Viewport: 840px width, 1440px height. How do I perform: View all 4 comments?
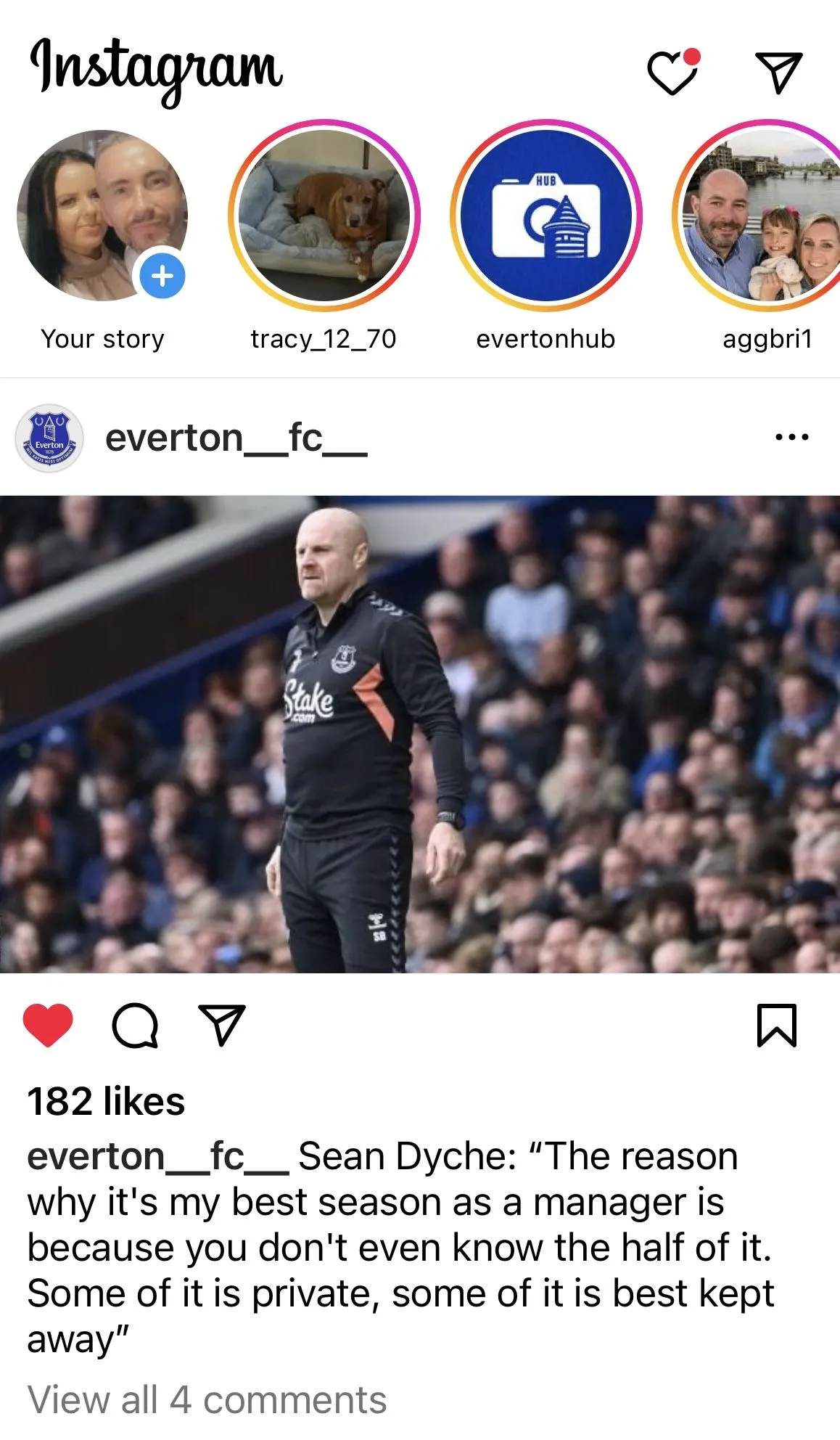click(207, 1399)
